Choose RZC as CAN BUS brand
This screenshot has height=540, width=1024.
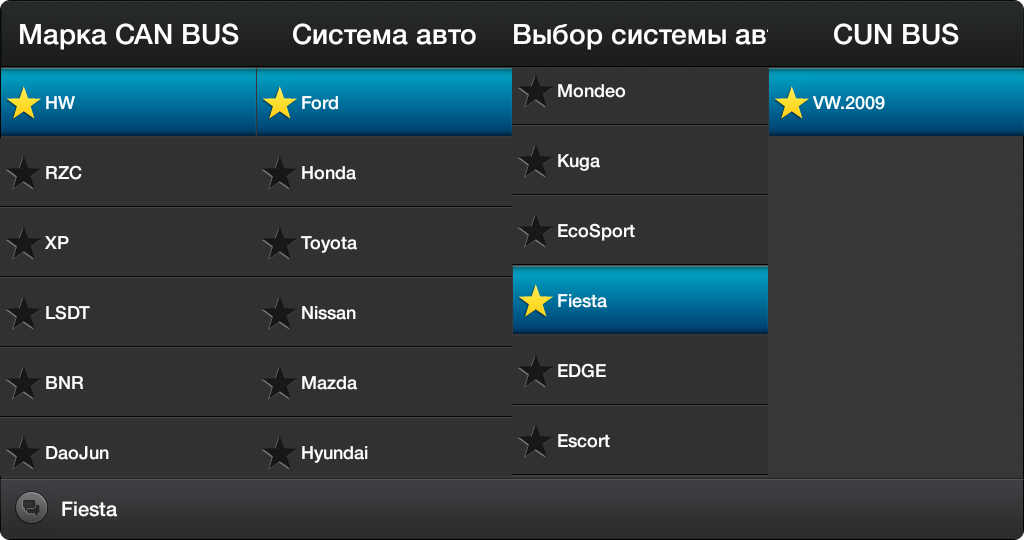point(128,173)
